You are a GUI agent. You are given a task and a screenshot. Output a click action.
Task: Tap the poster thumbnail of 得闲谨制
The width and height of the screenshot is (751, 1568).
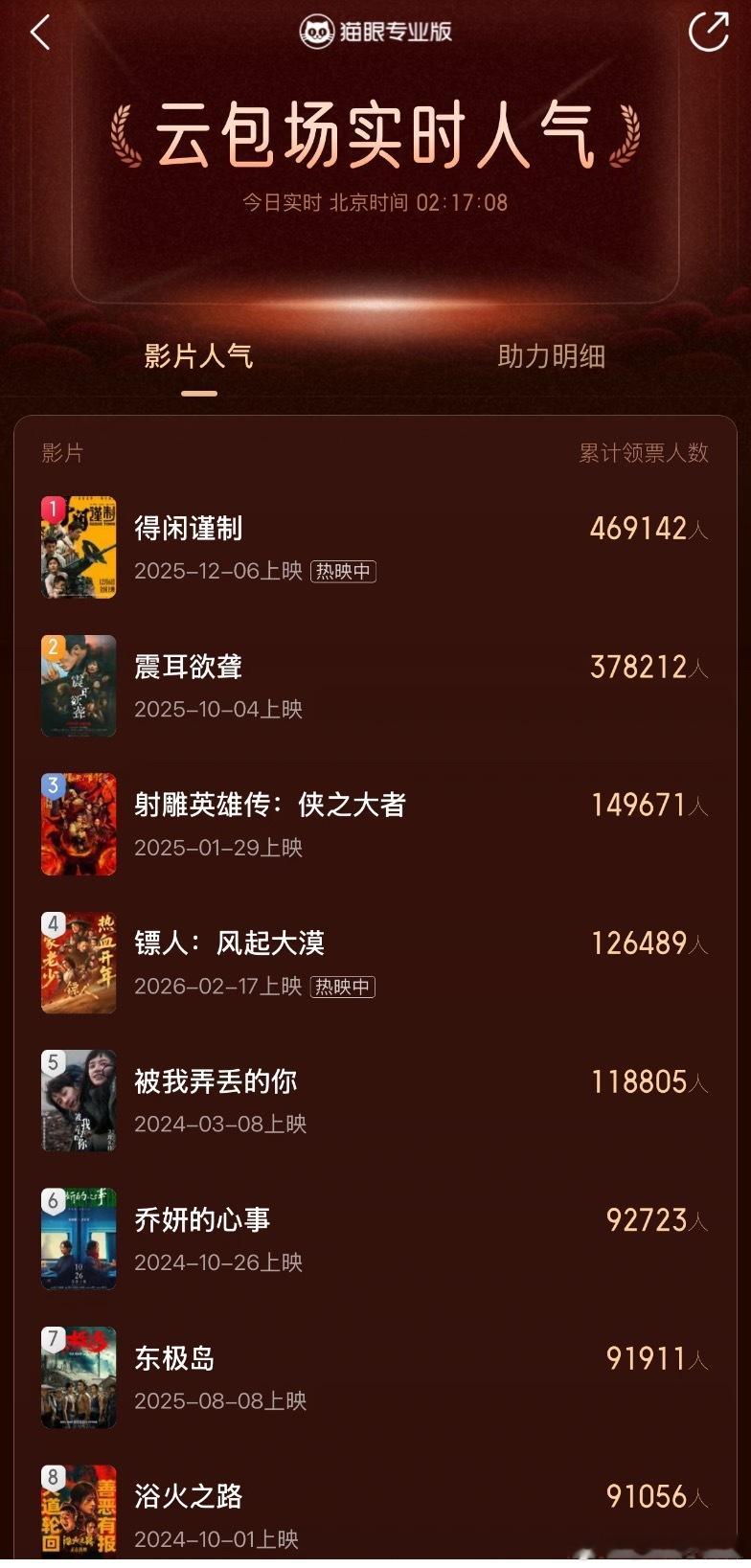(79, 548)
